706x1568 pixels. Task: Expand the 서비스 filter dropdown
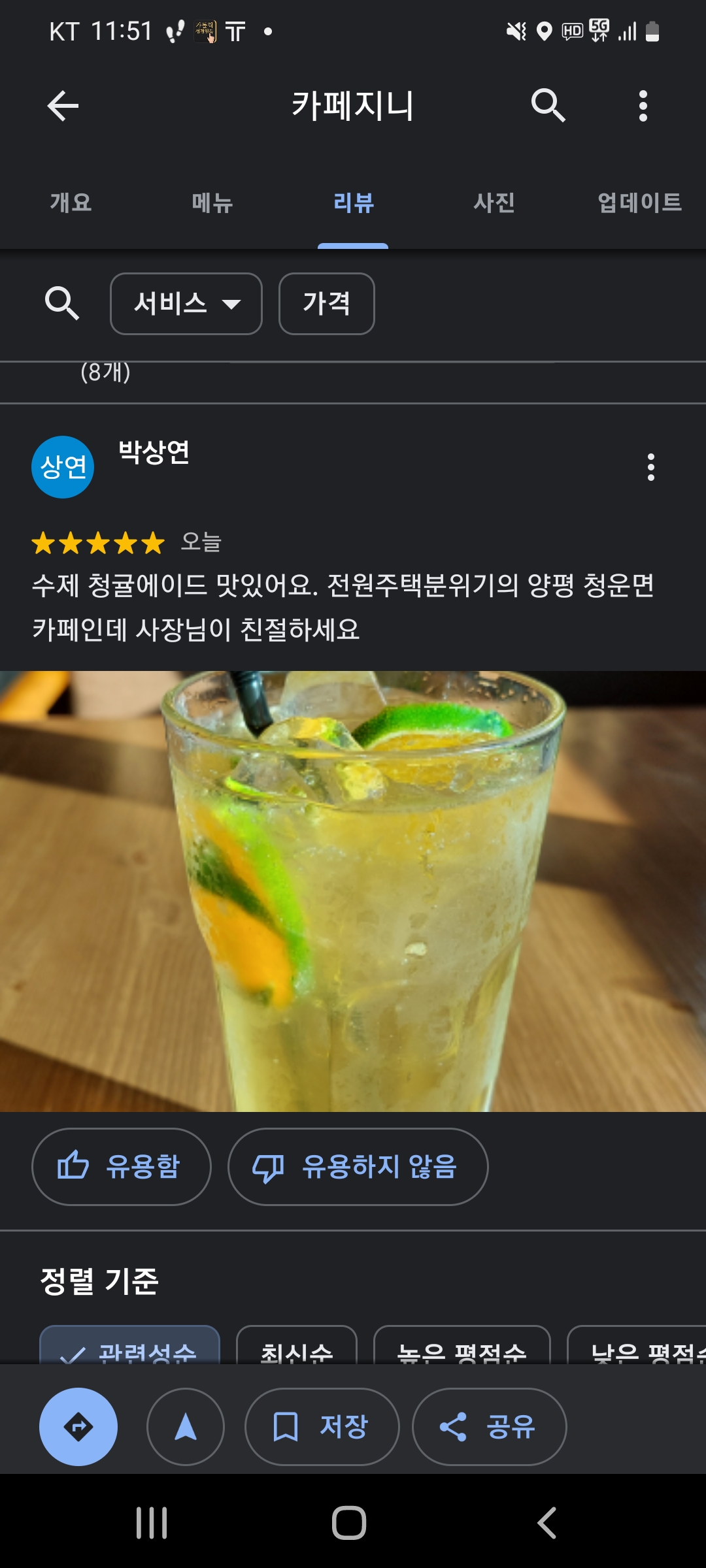(186, 304)
